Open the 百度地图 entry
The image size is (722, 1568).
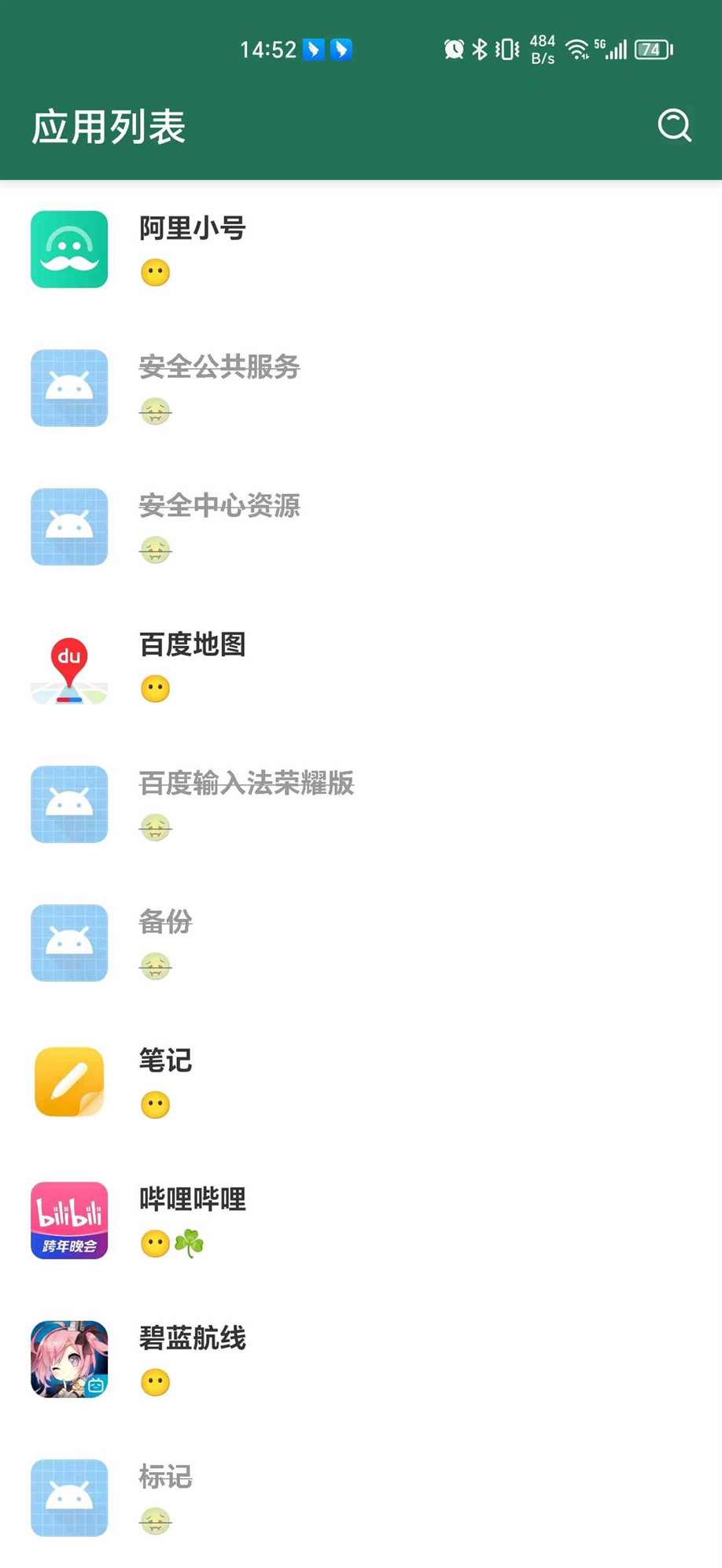pyautogui.click(x=361, y=666)
